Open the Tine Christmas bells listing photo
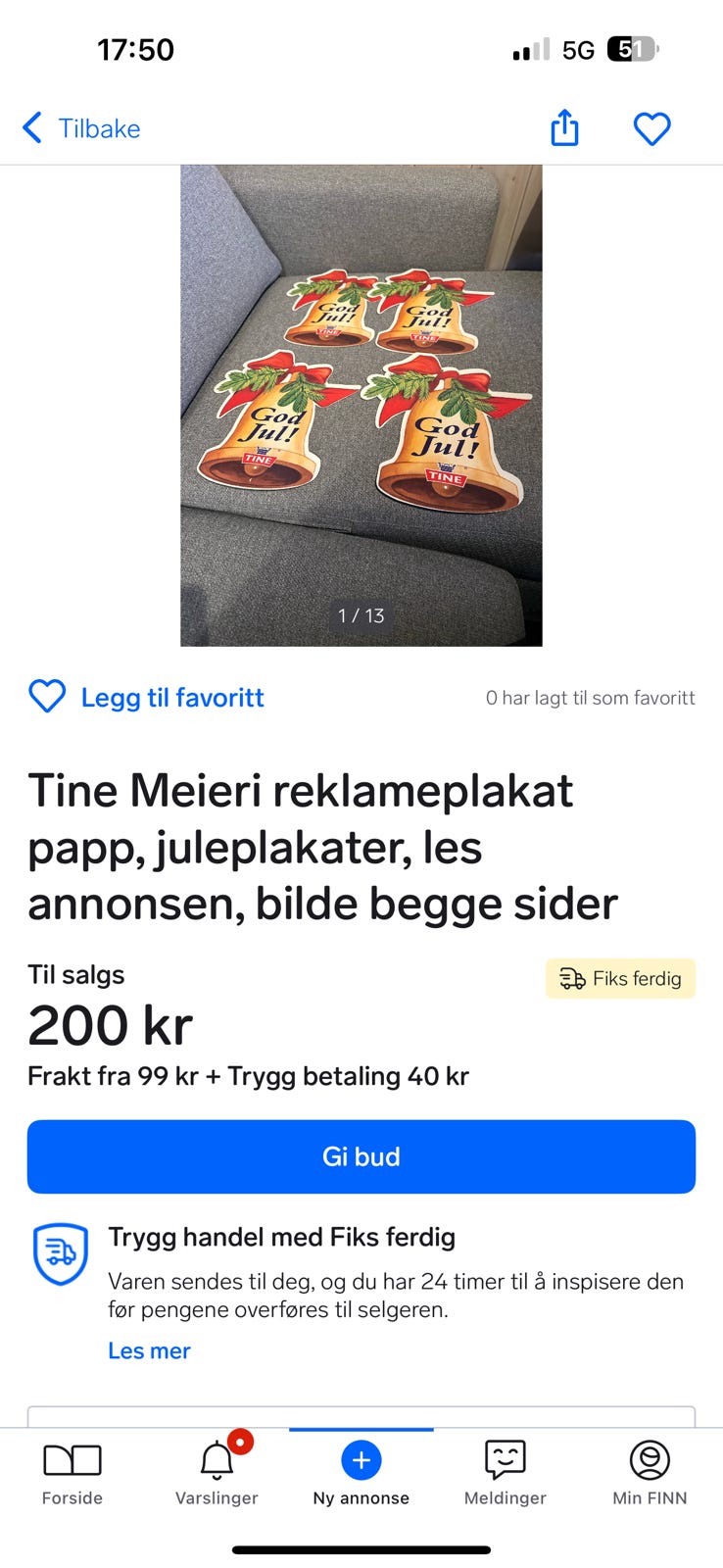 pyautogui.click(x=361, y=405)
